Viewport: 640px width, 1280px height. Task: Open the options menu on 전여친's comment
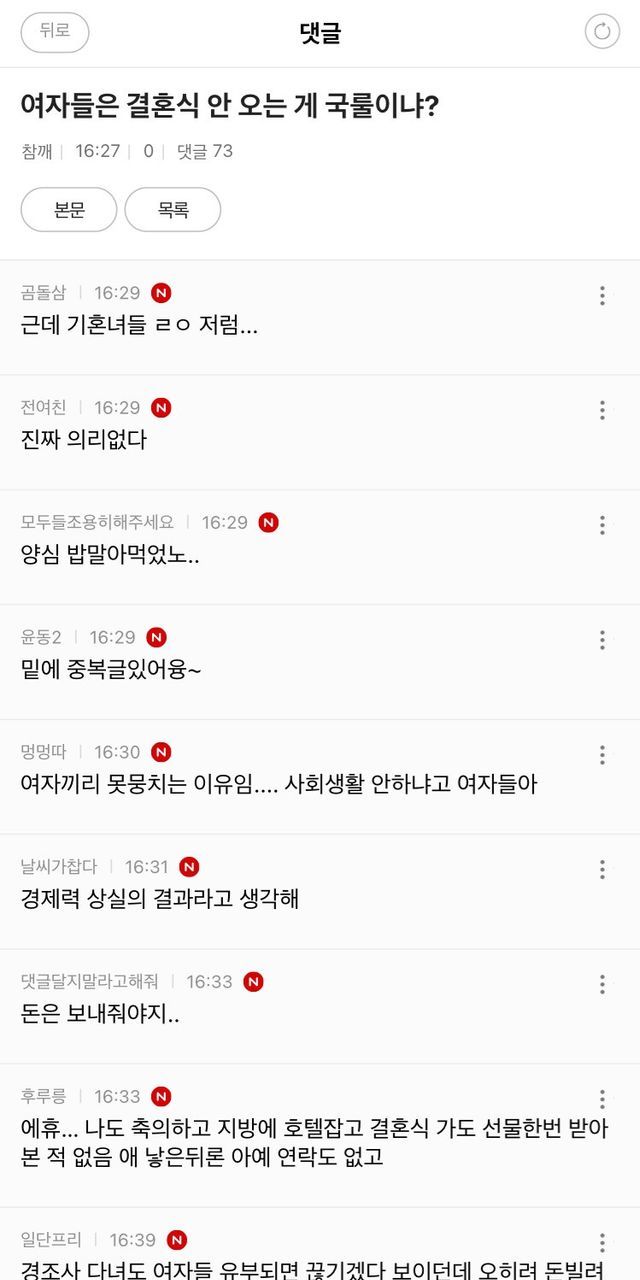(x=602, y=410)
